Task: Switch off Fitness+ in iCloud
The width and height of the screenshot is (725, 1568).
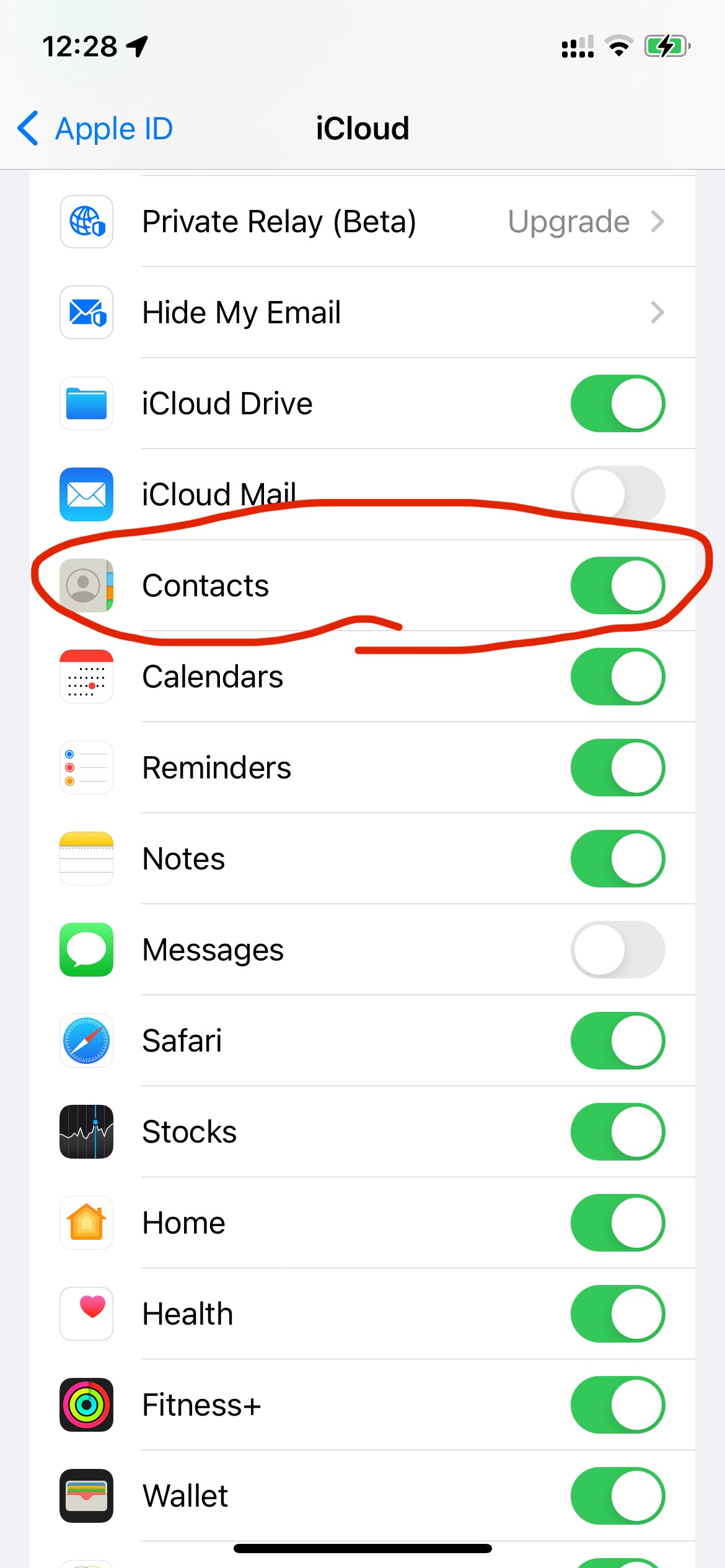Action: click(x=617, y=1405)
